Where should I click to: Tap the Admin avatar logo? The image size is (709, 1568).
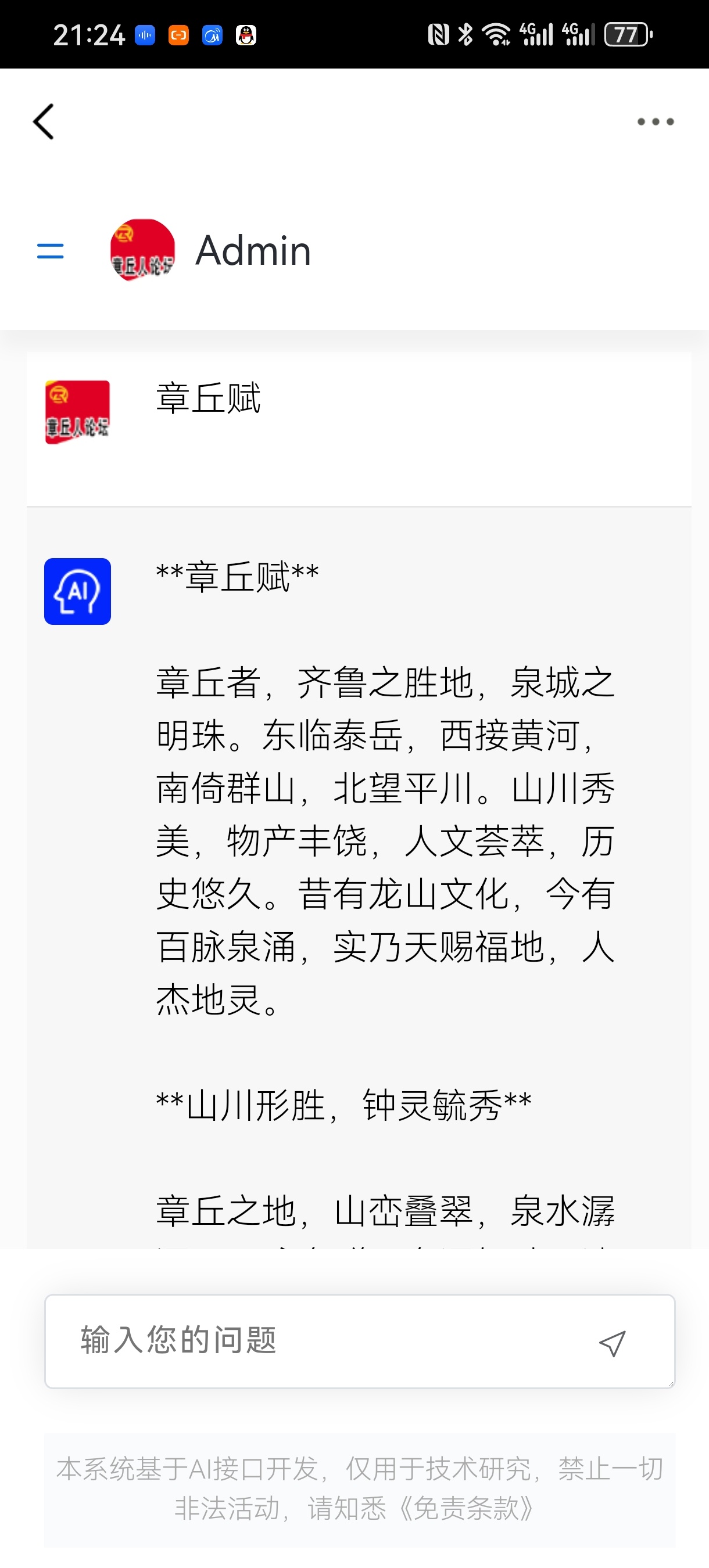pos(142,250)
